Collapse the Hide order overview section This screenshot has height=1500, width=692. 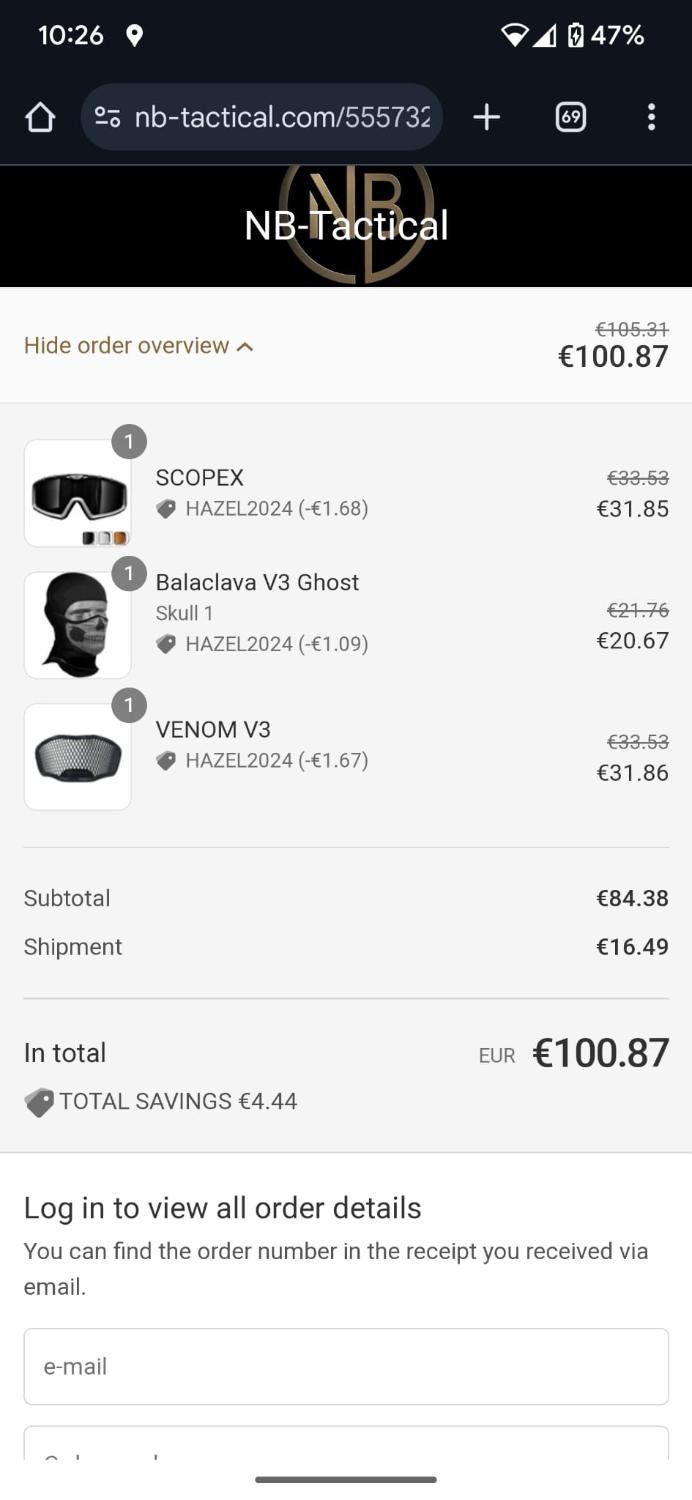(139, 346)
